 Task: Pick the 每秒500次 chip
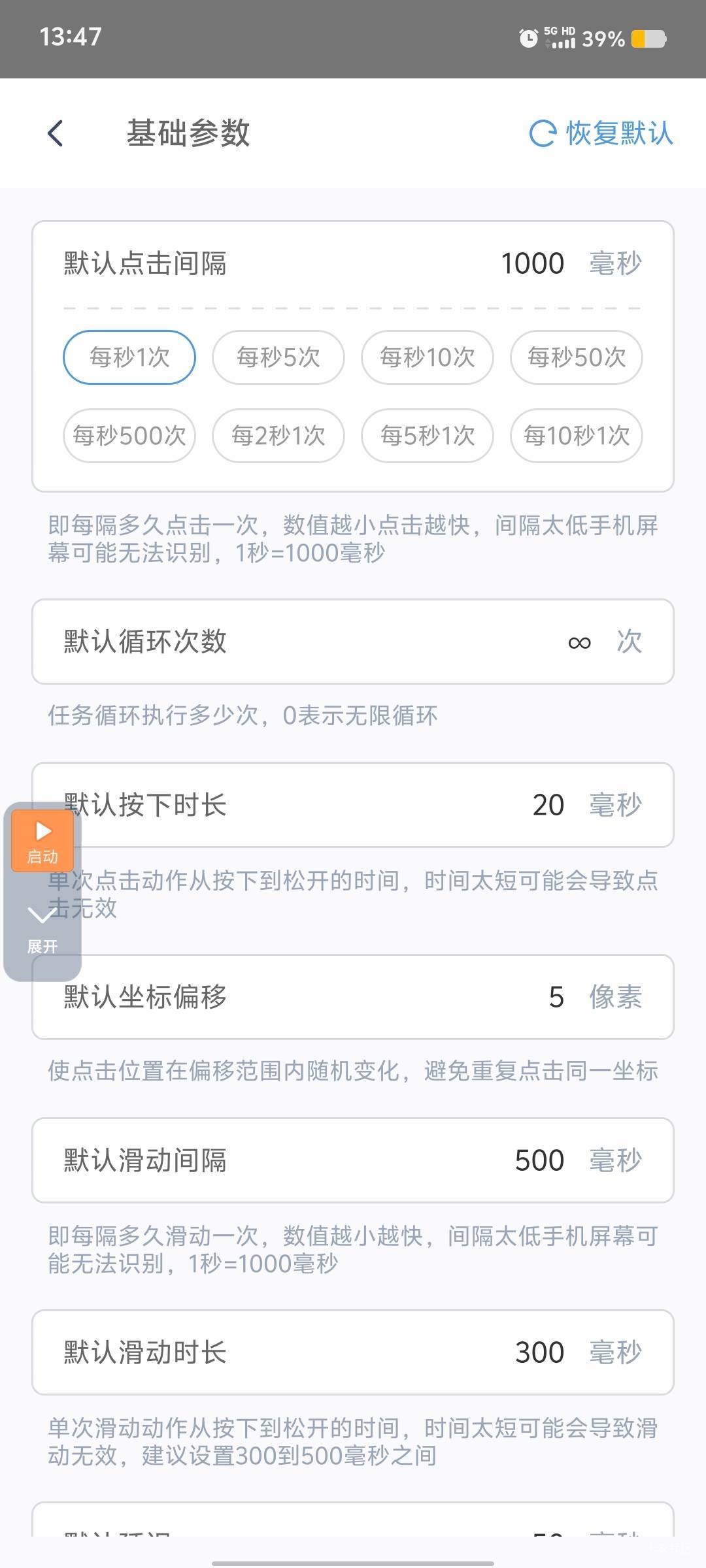point(129,436)
